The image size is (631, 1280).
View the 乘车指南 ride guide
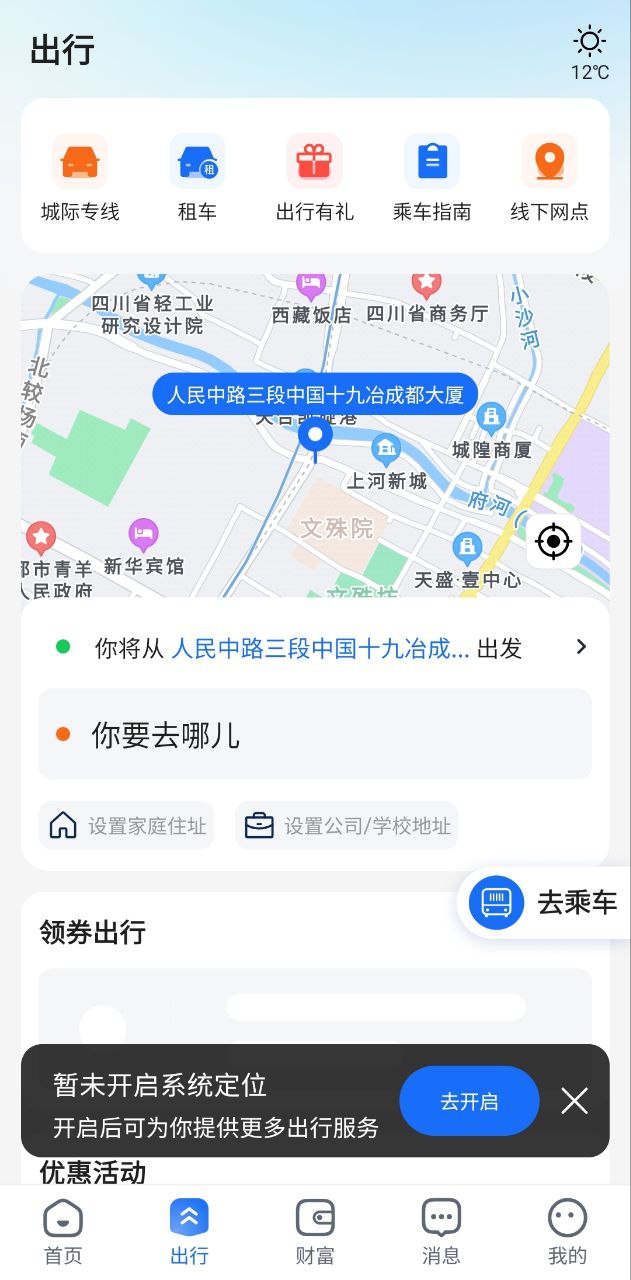tap(432, 178)
